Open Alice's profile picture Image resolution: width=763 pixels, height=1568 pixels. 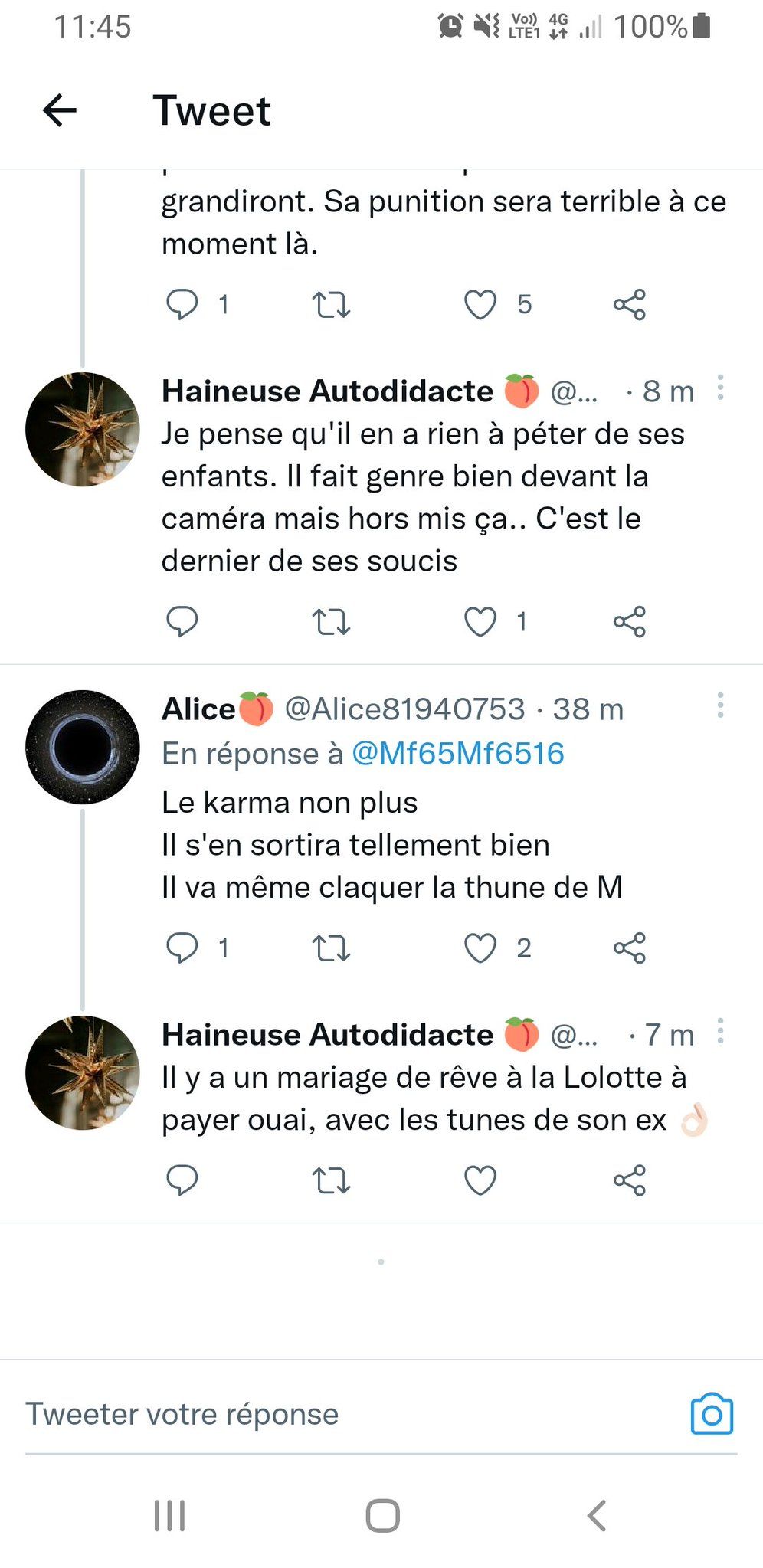[x=83, y=747]
